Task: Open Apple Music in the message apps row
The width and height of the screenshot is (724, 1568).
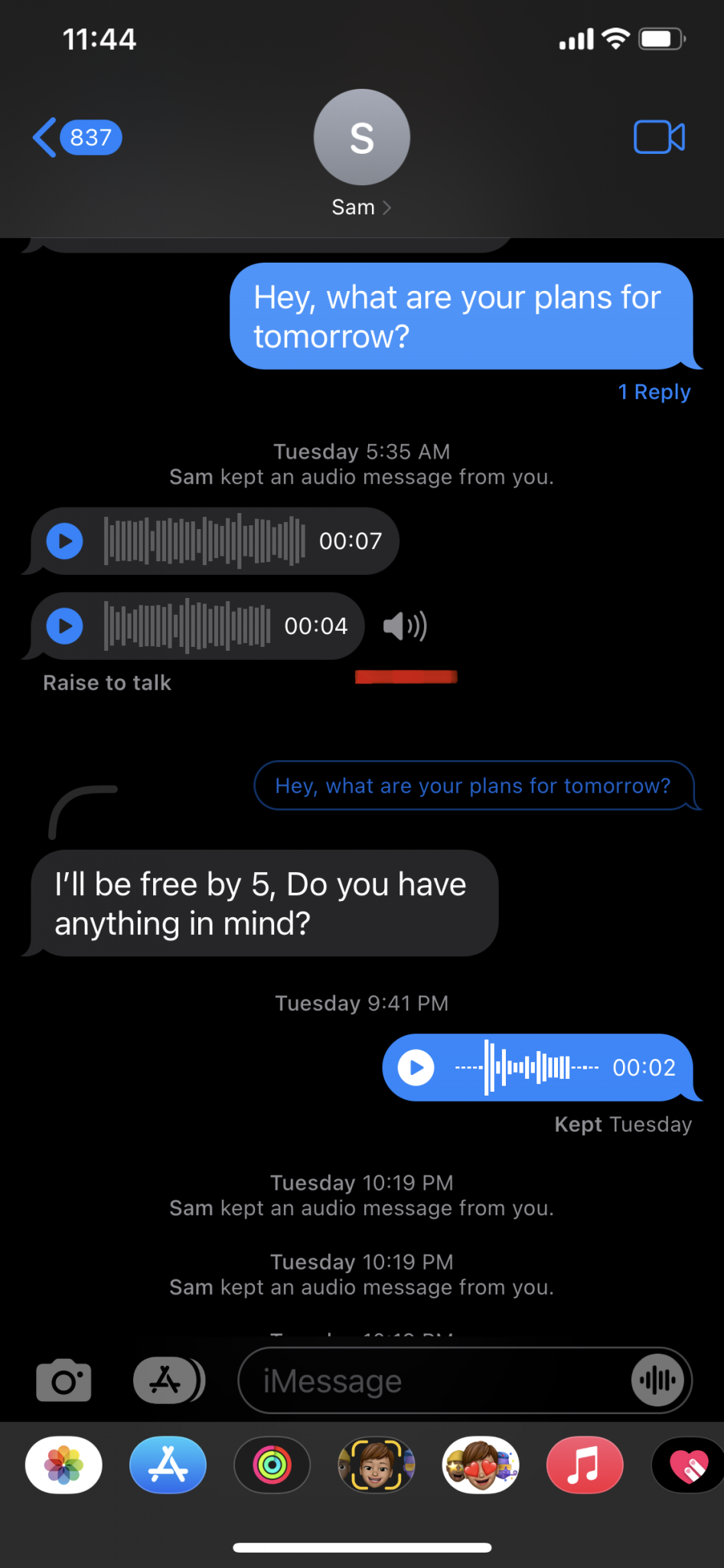Action: pyautogui.click(x=584, y=1465)
